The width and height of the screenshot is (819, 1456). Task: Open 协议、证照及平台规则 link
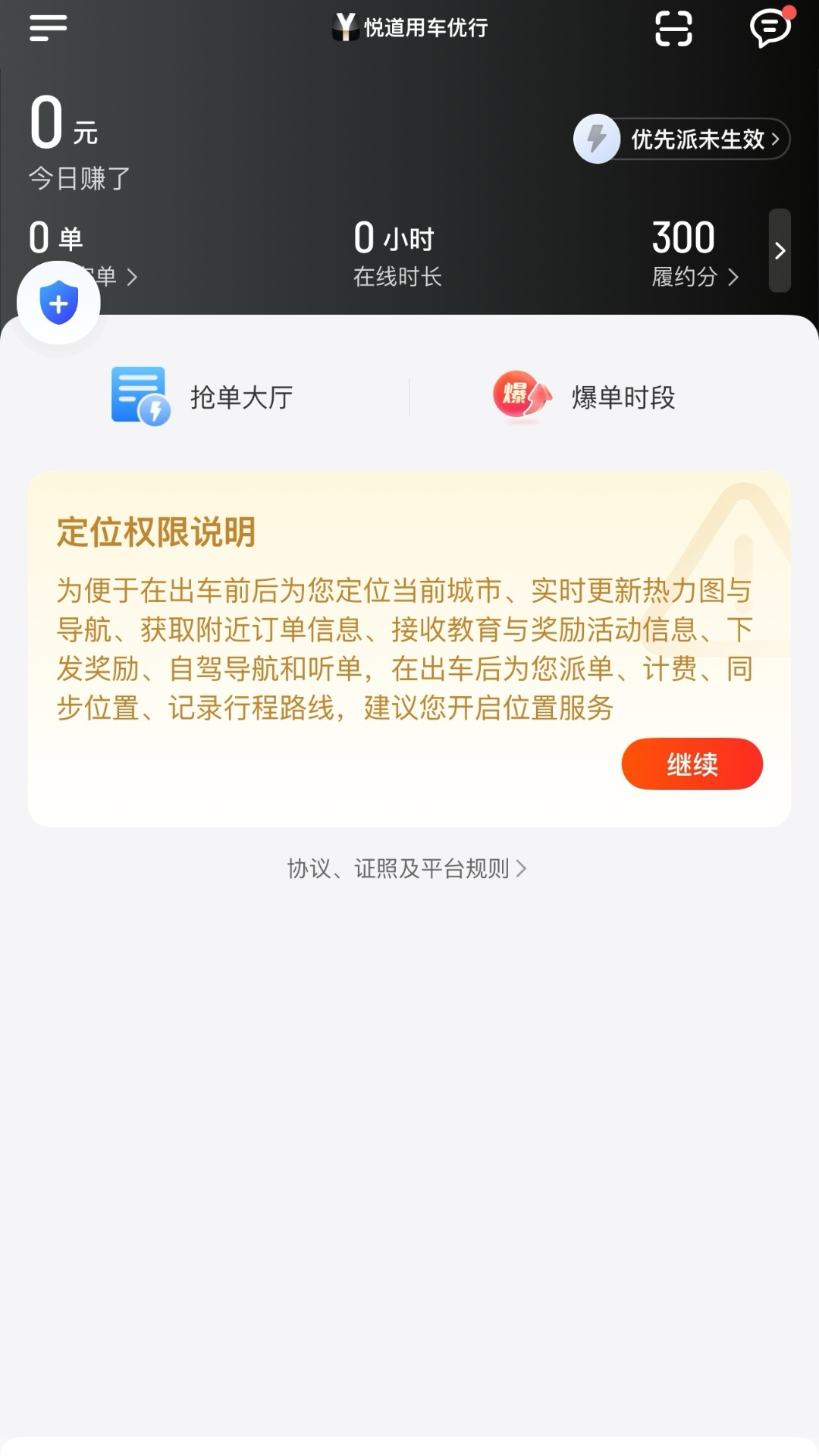407,868
